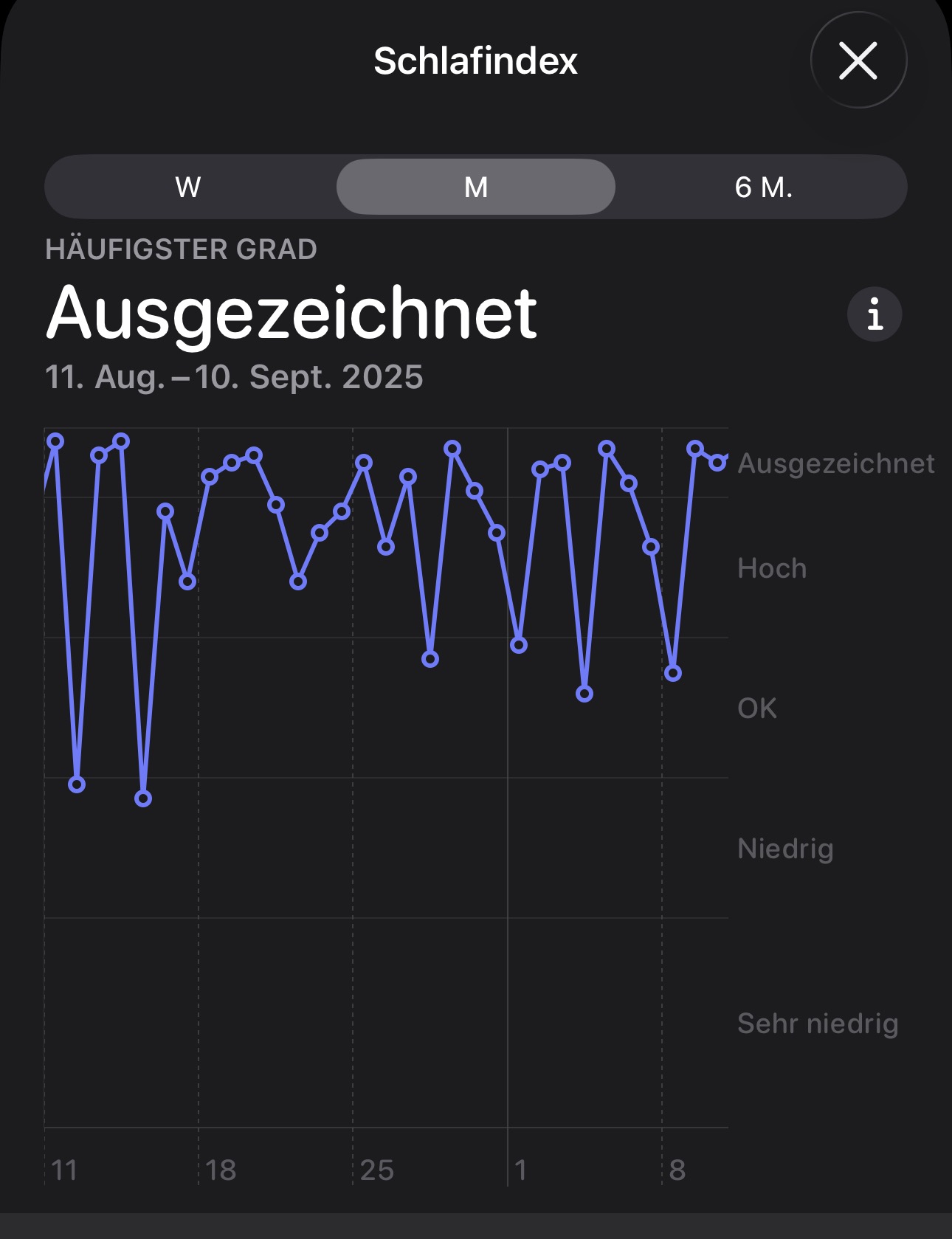The height and width of the screenshot is (1239, 952).
Task: Open the info button beside Ausgezeichnet
Action: click(x=875, y=314)
